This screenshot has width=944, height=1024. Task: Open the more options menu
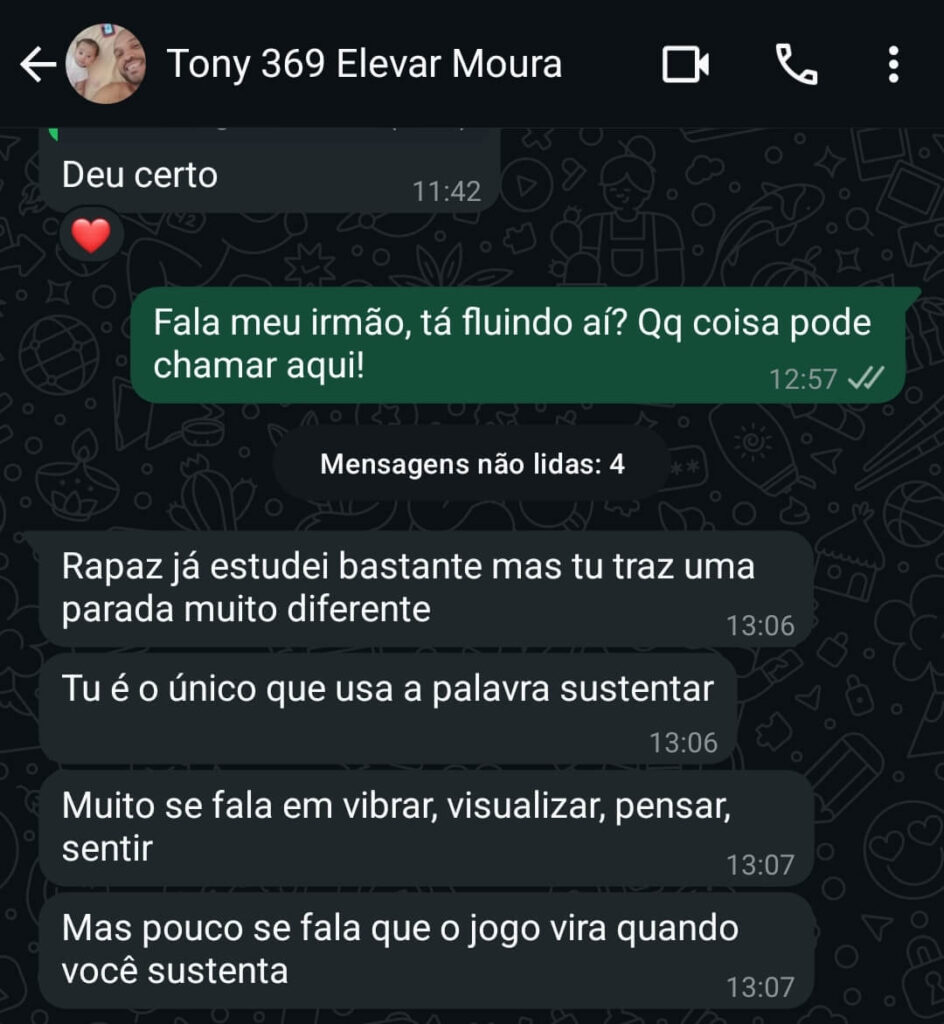click(893, 66)
